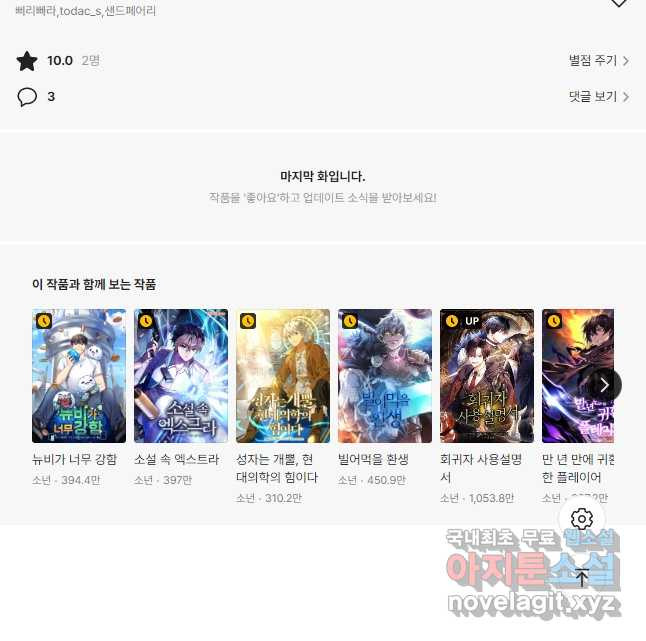Open the webtoon 빌어먹을 환생
646x641 pixels.
click(x=385, y=376)
